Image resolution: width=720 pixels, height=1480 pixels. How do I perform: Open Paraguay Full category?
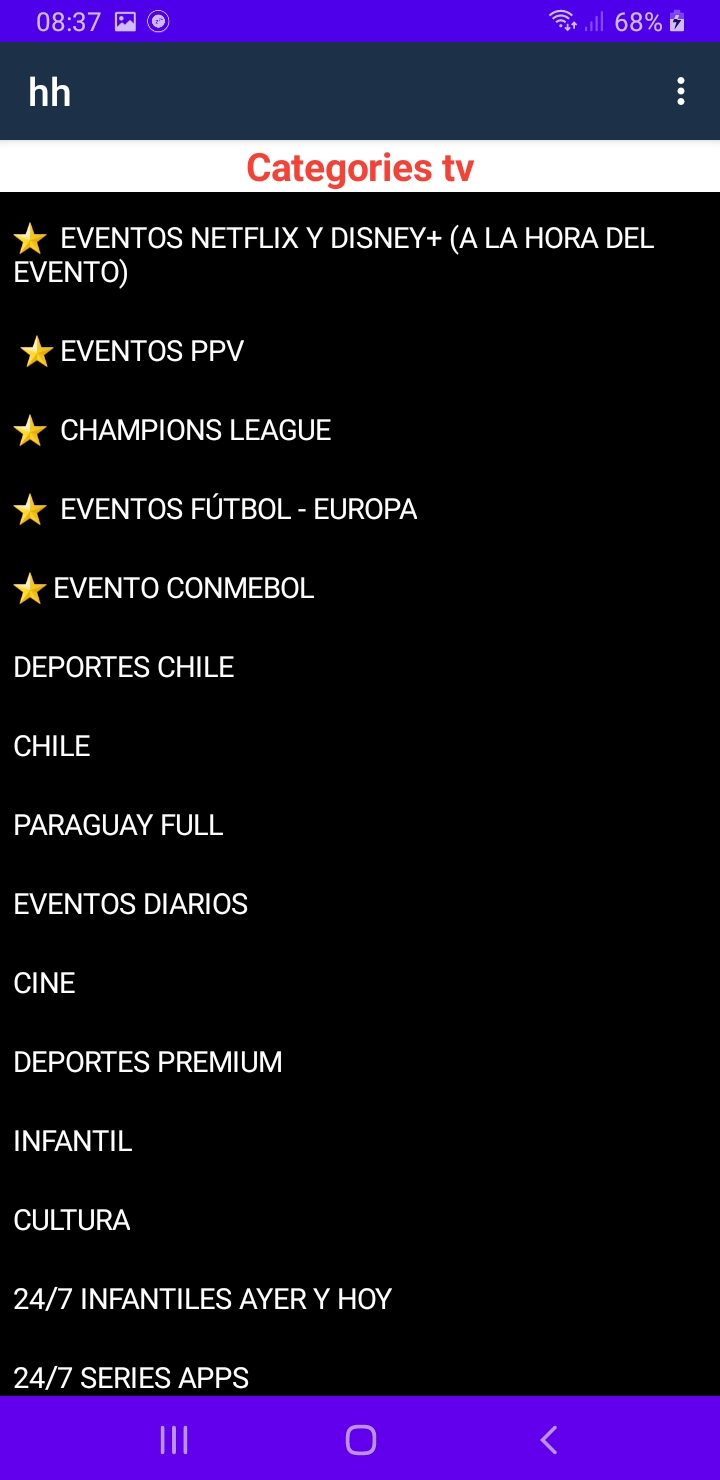click(x=360, y=825)
